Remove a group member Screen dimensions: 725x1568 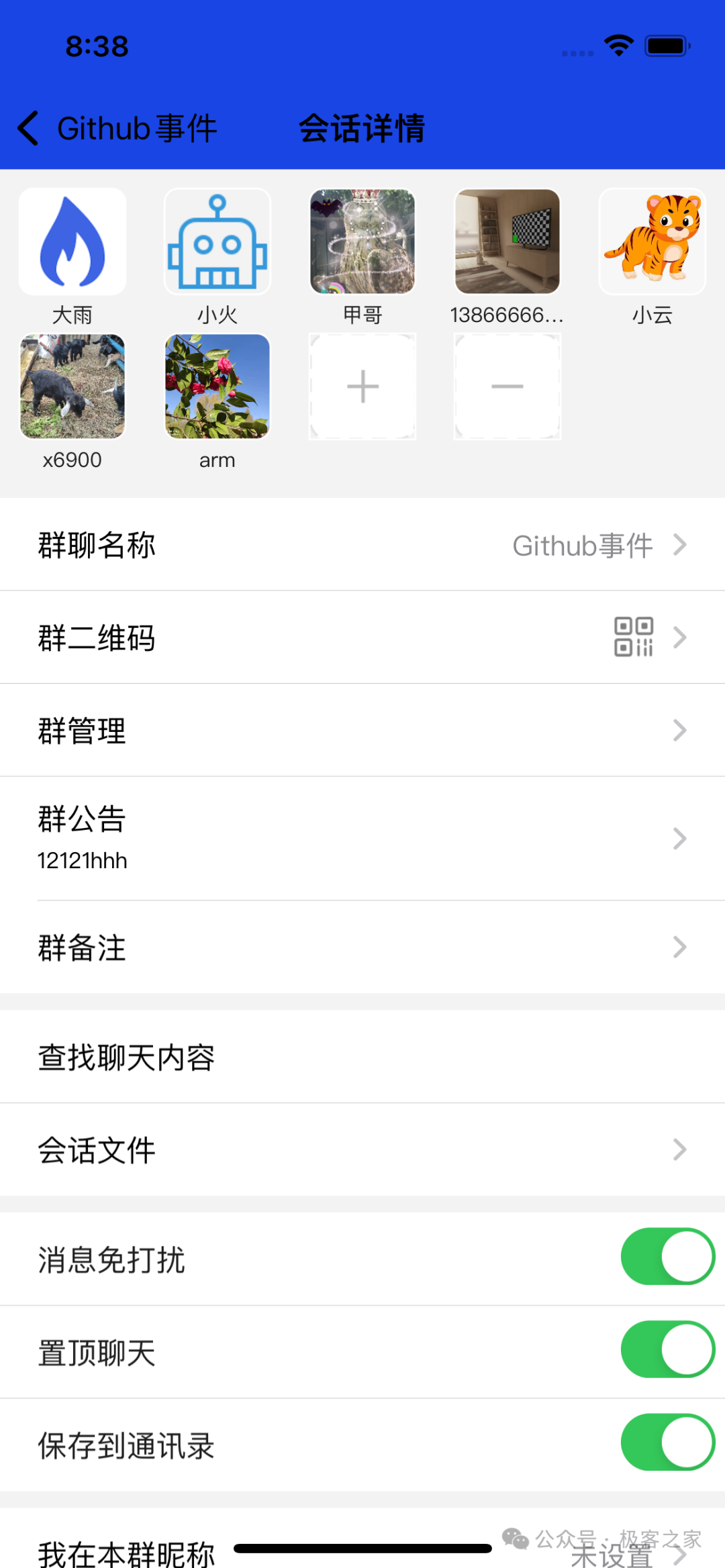click(x=507, y=386)
